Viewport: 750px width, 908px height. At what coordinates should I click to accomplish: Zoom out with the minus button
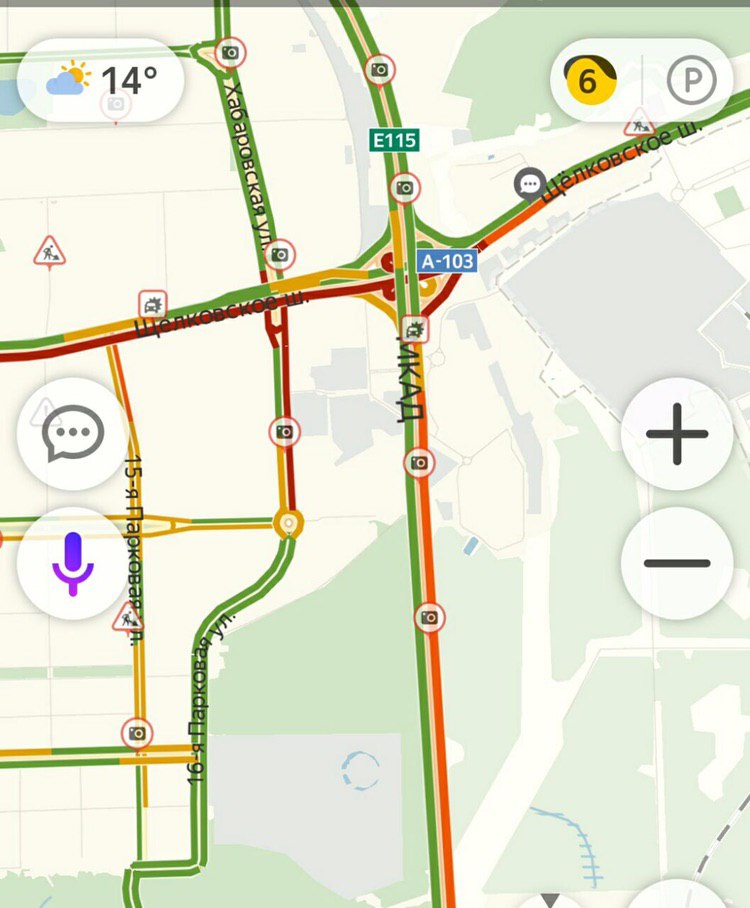tap(677, 563)
